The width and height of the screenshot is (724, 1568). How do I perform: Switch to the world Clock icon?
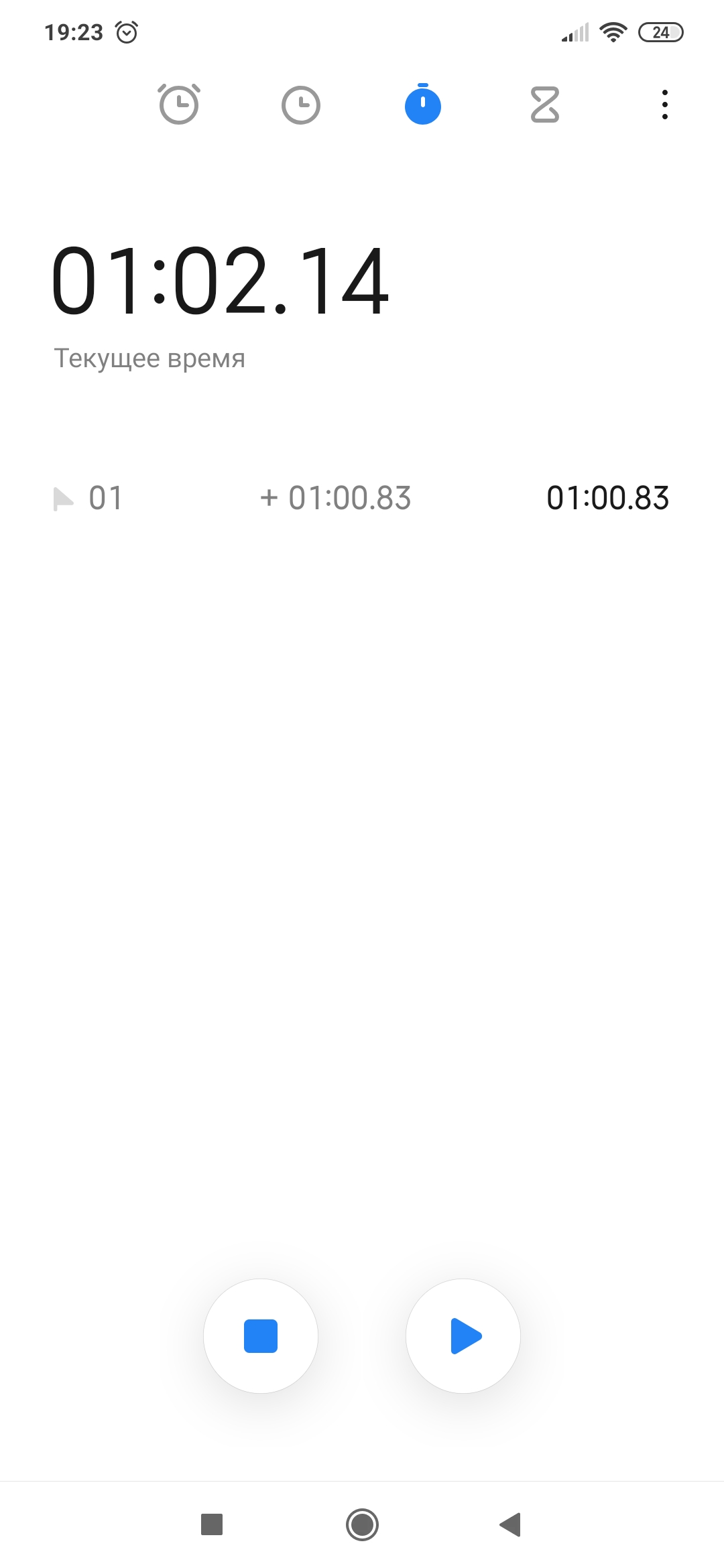(299, 105)
